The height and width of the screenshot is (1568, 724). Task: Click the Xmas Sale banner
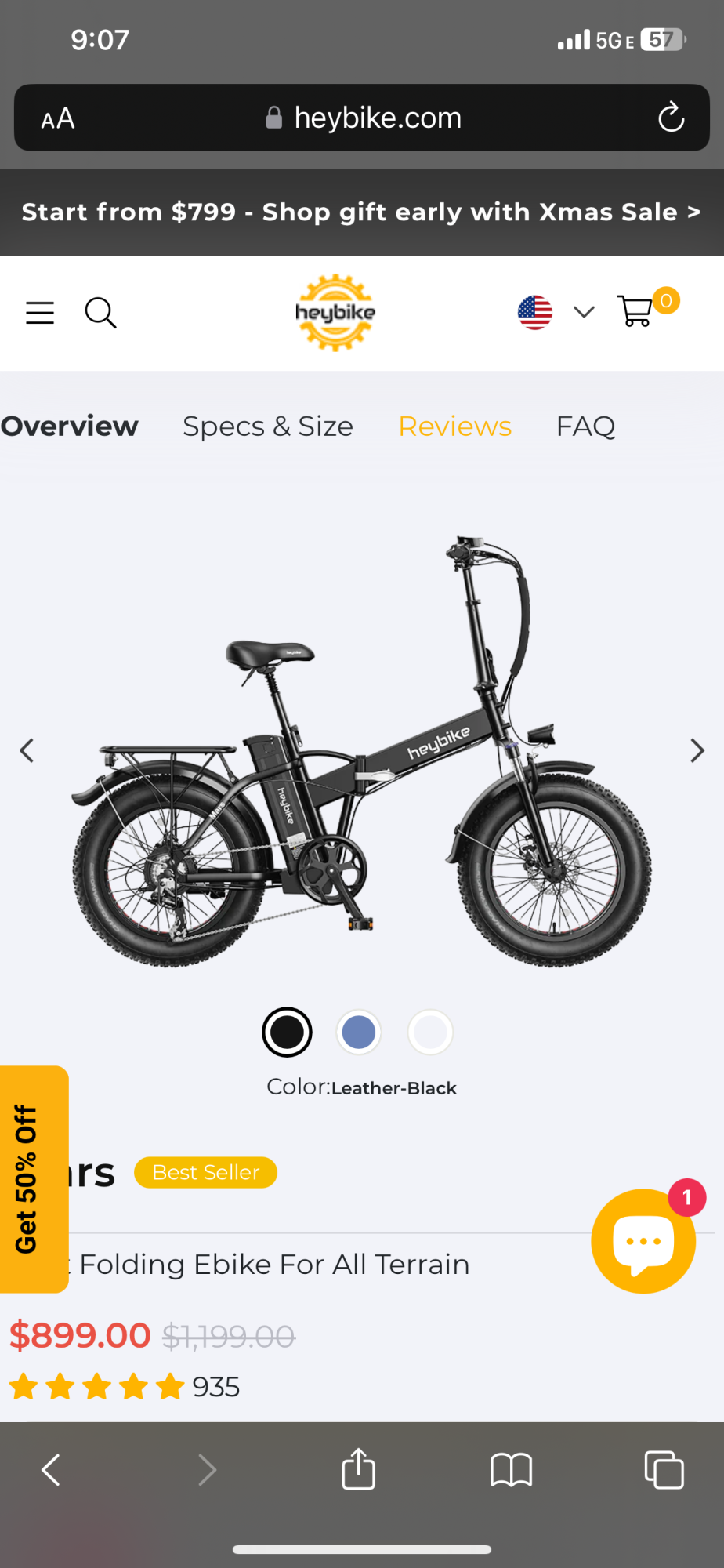pyautogui.click(x=361, y=212)
